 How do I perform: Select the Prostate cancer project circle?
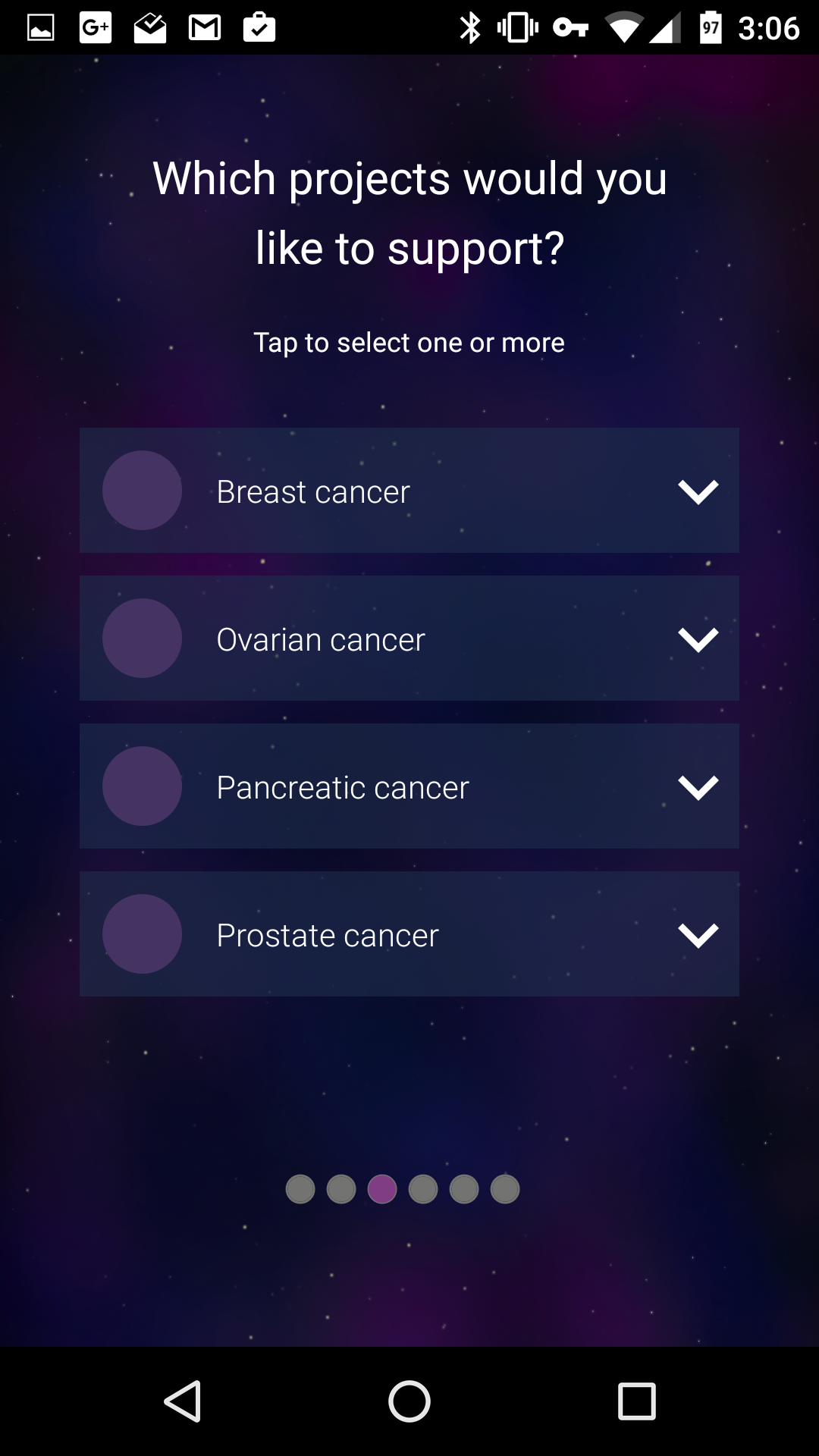[142, 934]
